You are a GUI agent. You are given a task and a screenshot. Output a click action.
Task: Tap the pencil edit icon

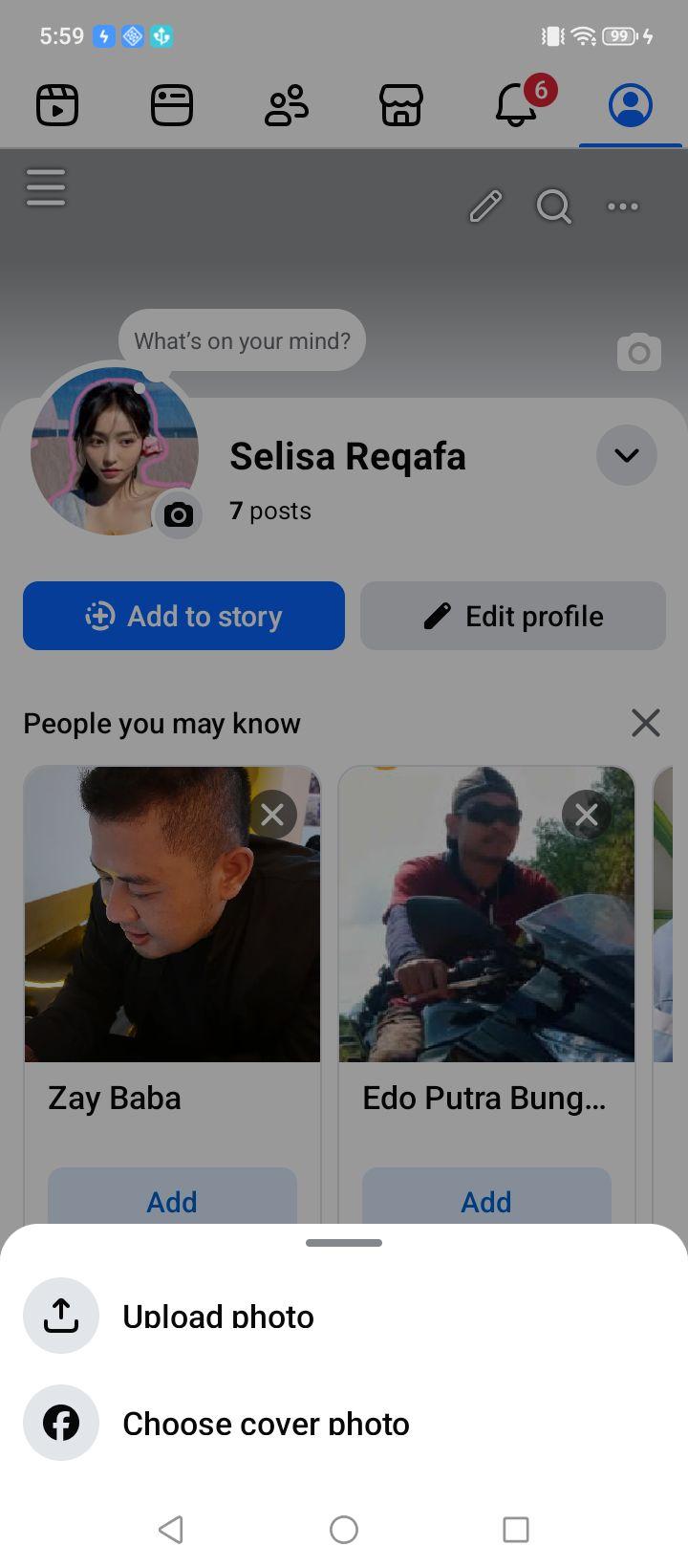click(485, 207)
